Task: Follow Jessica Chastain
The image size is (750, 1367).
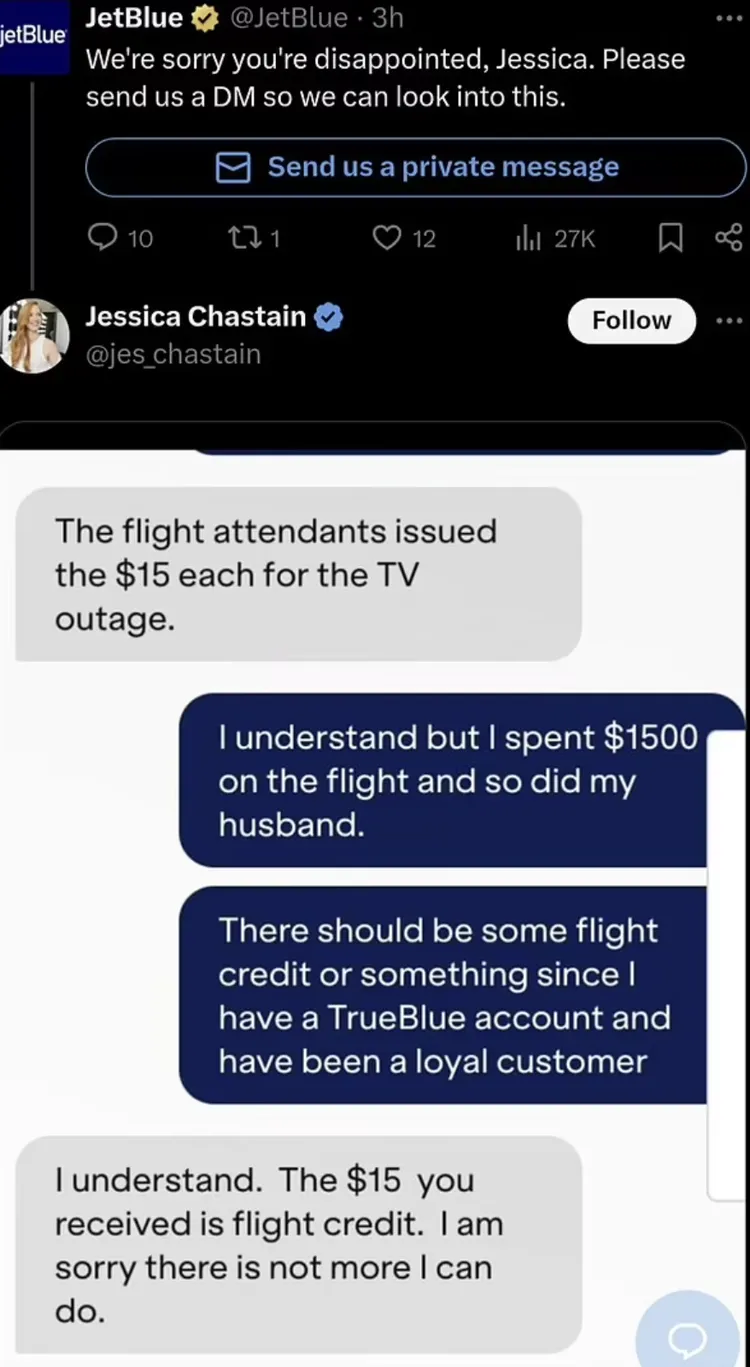Action: coord(631,320)
